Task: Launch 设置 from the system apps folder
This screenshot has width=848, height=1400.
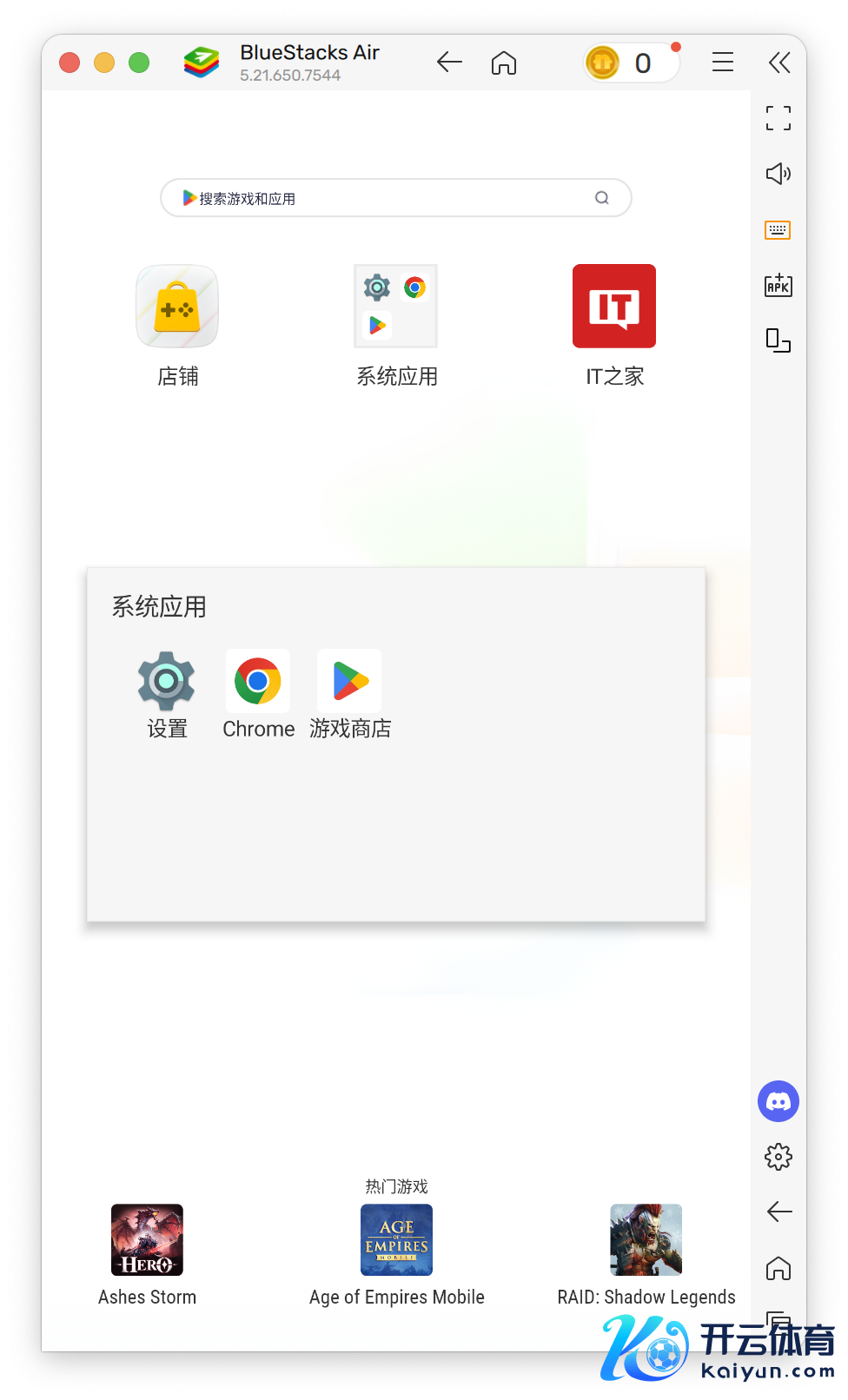Action: point(167,682)
